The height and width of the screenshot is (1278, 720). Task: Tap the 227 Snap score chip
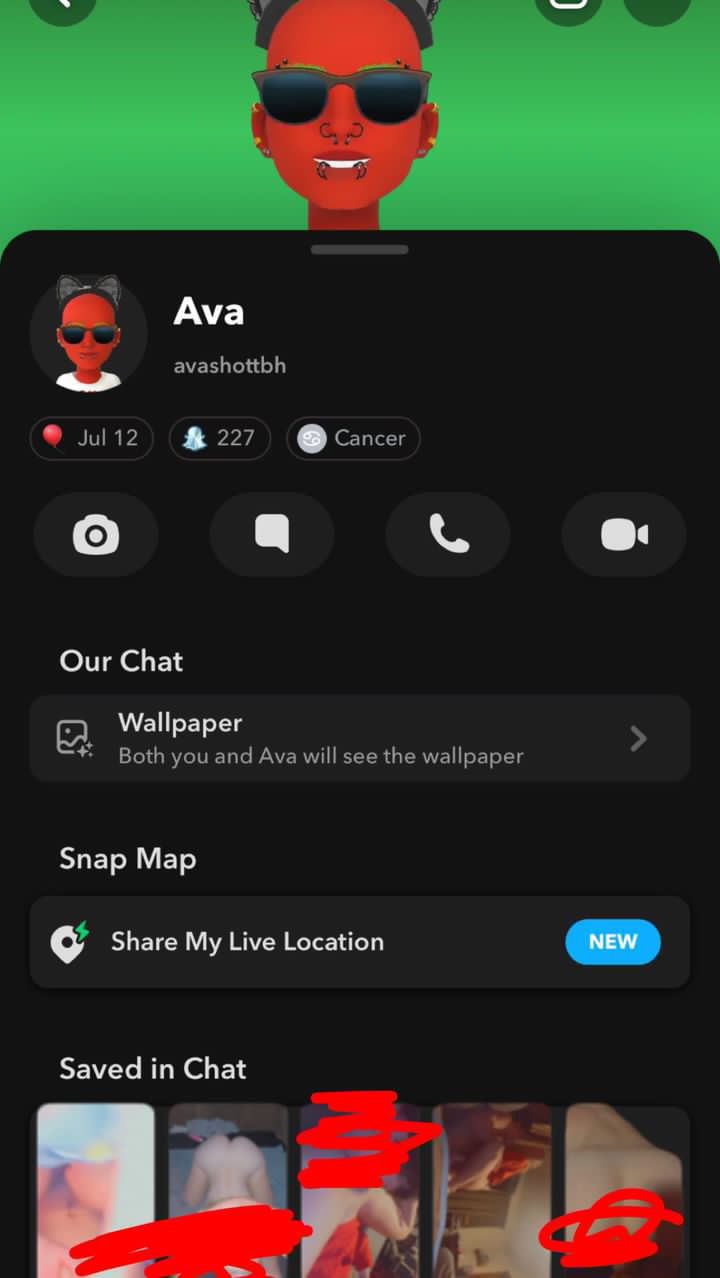click(220, 438)
